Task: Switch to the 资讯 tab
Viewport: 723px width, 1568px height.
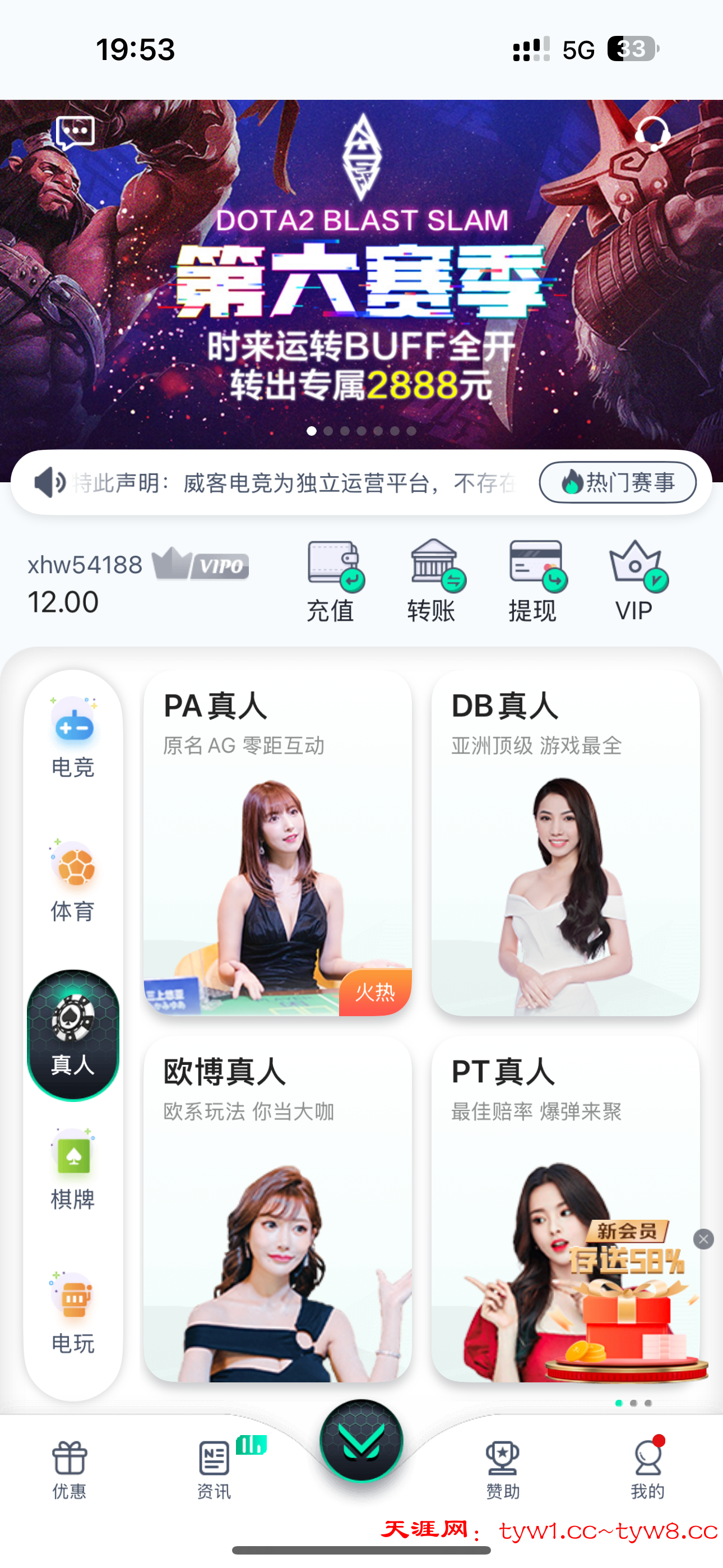Action: pos(214,1469)
